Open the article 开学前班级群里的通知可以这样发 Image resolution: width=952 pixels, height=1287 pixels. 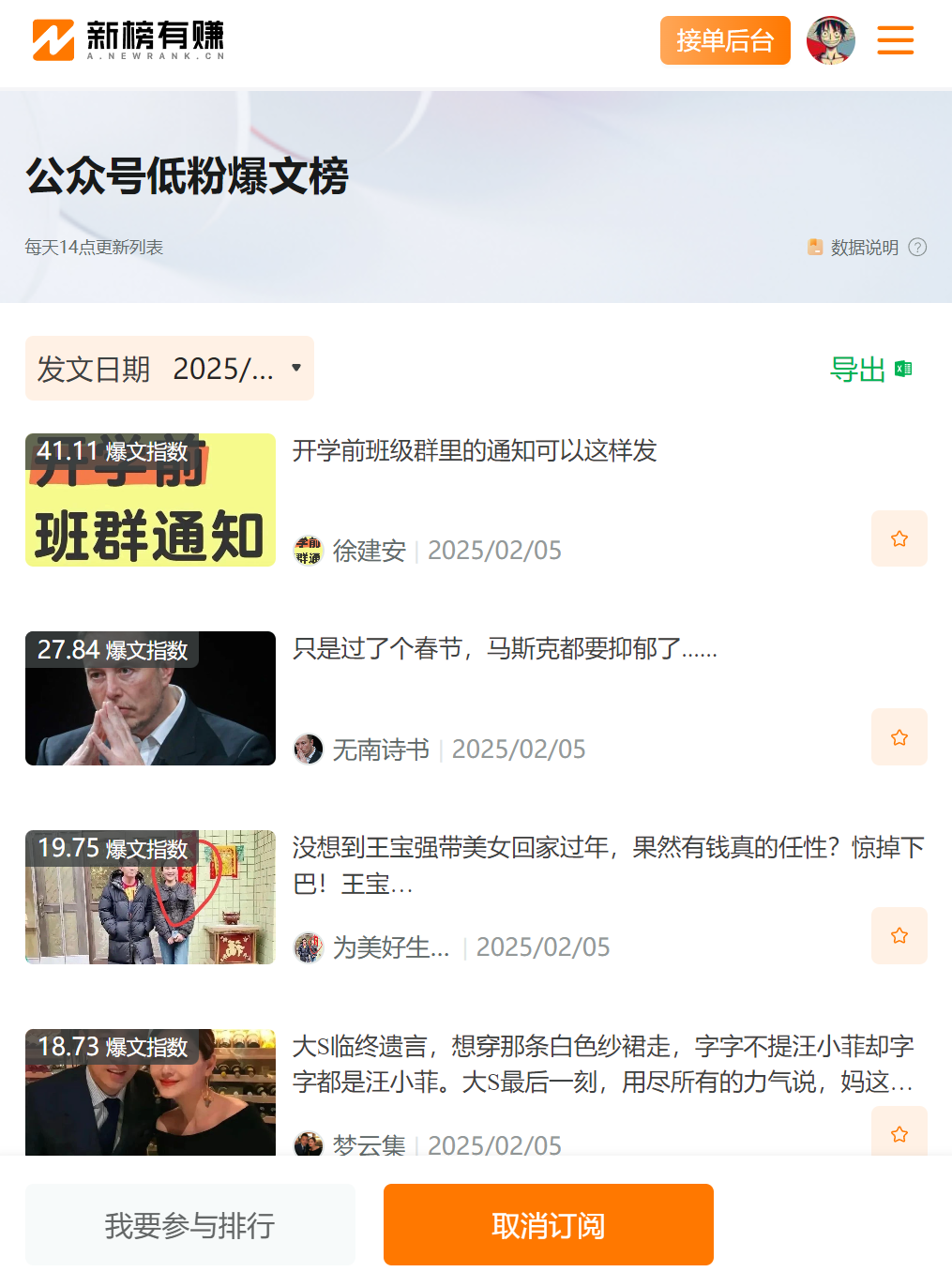click(474, 451)
